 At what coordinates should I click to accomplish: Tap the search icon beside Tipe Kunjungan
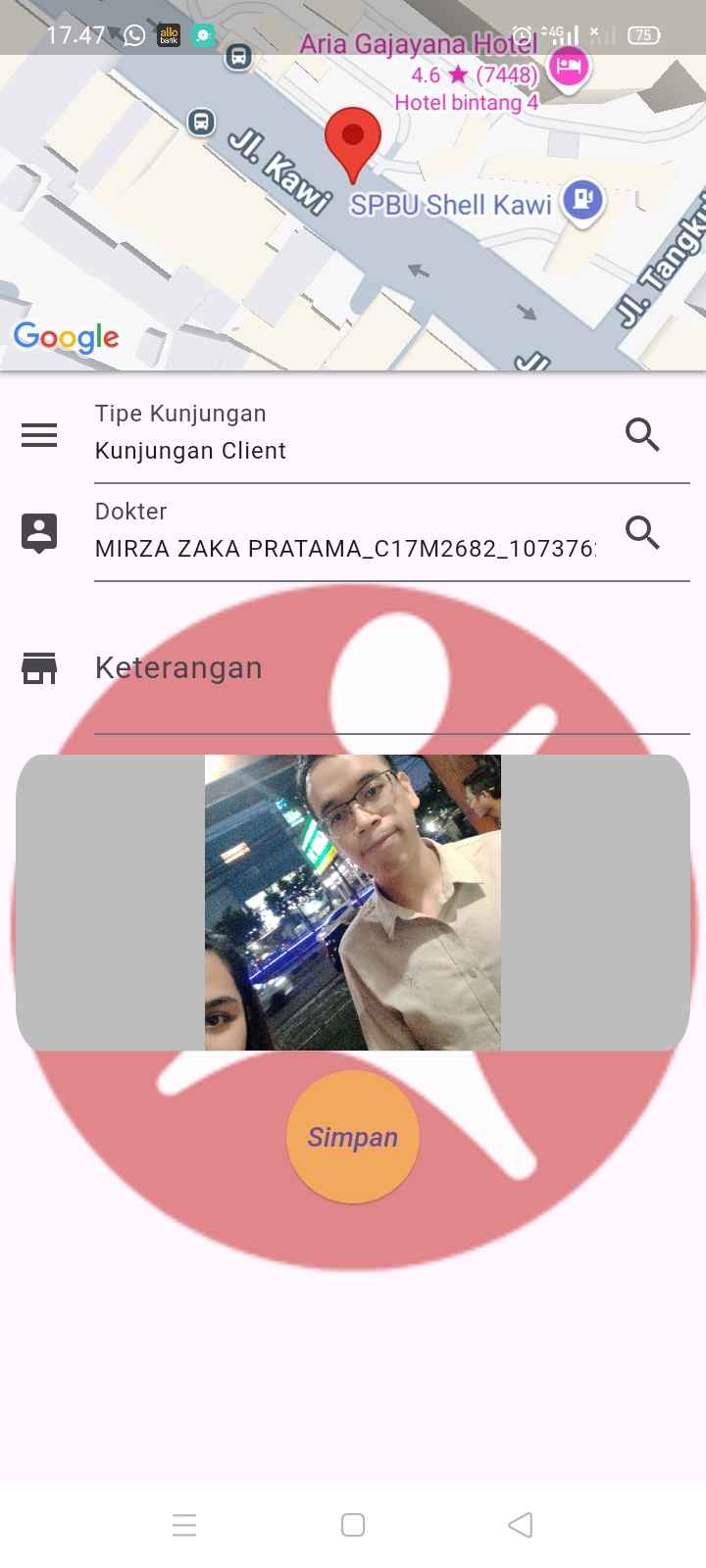[x=642, y=434]
